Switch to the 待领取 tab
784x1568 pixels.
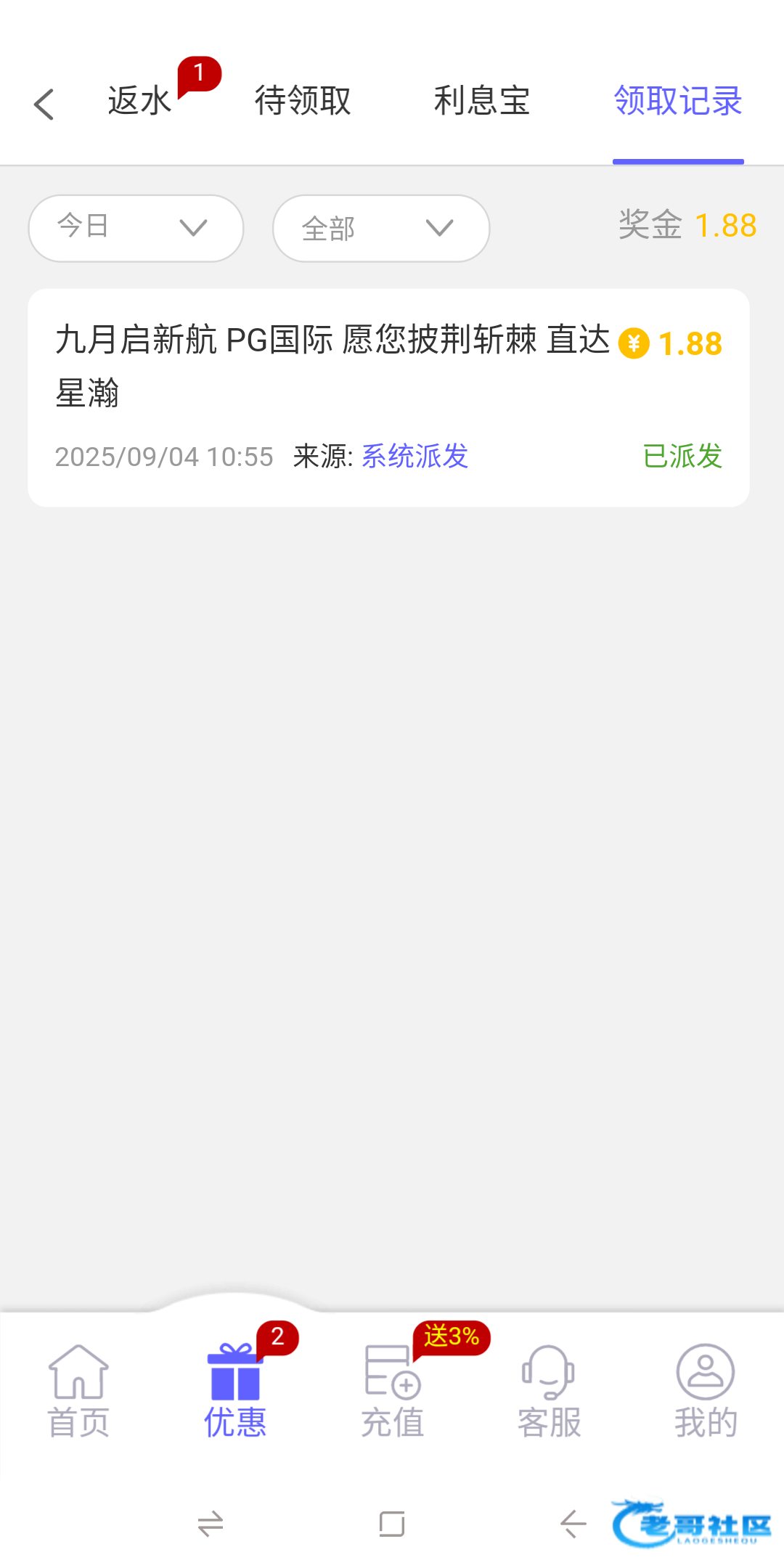click(x=303, y=101)
